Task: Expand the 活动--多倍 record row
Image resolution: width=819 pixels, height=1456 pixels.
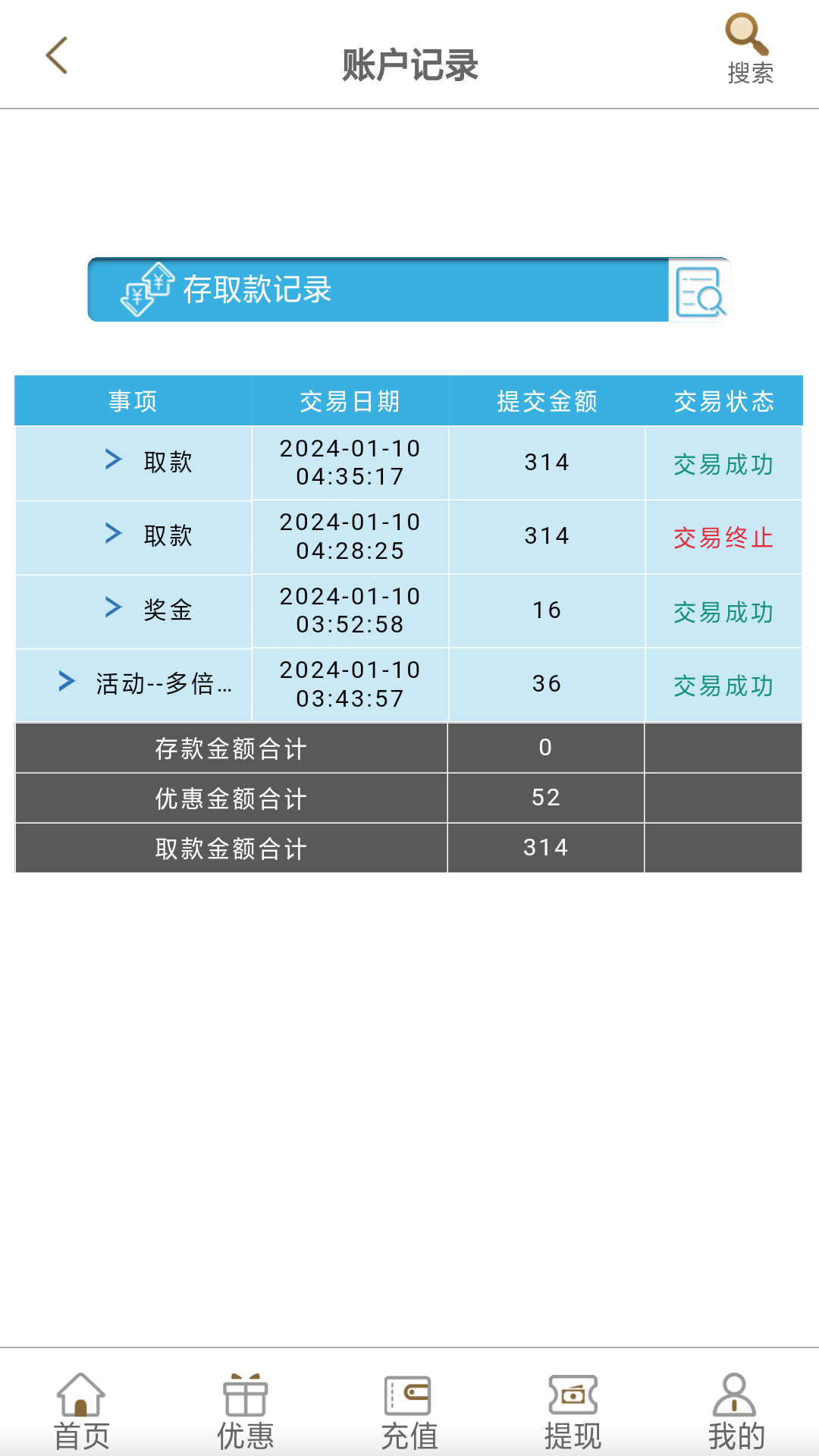Action: point(67,682)
